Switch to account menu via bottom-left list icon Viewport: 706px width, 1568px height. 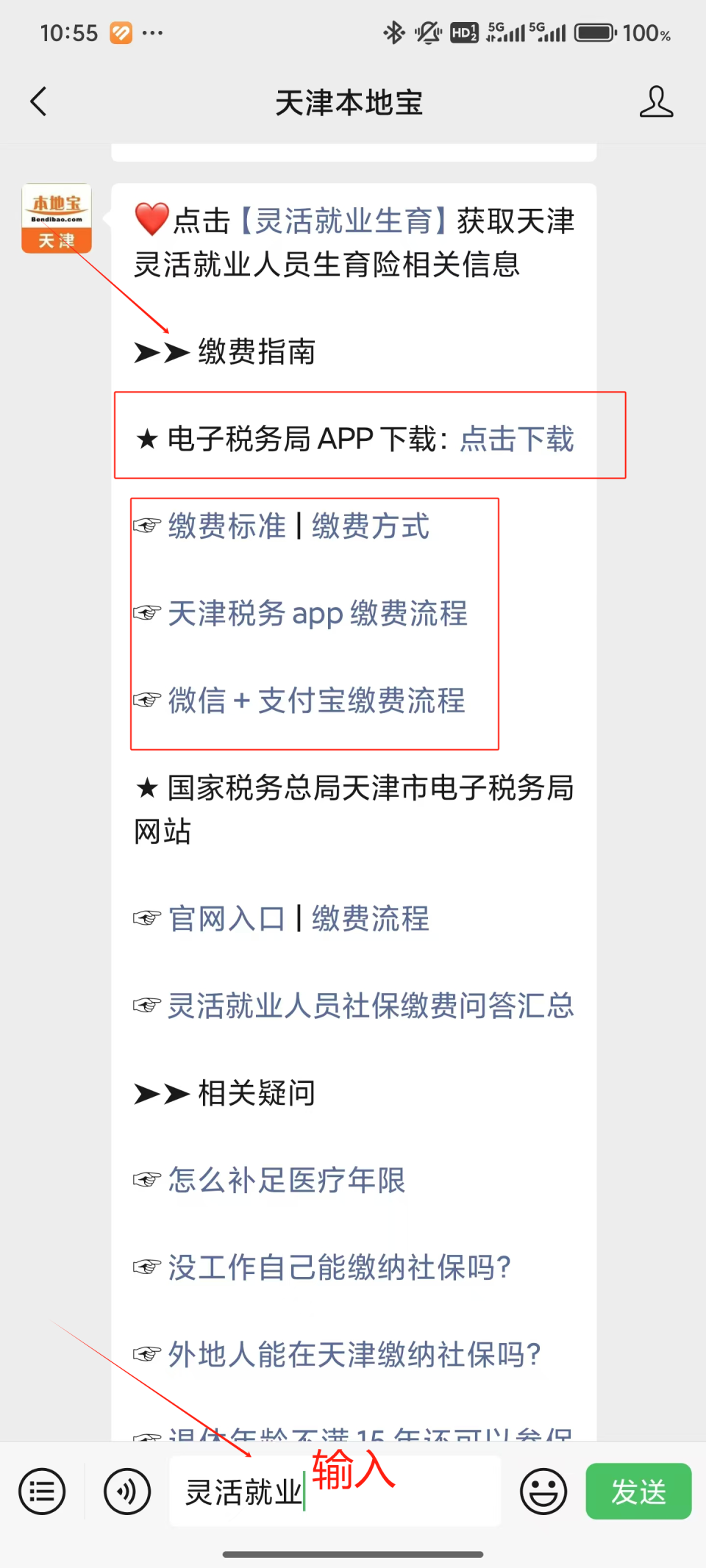tap(42, 1491)
